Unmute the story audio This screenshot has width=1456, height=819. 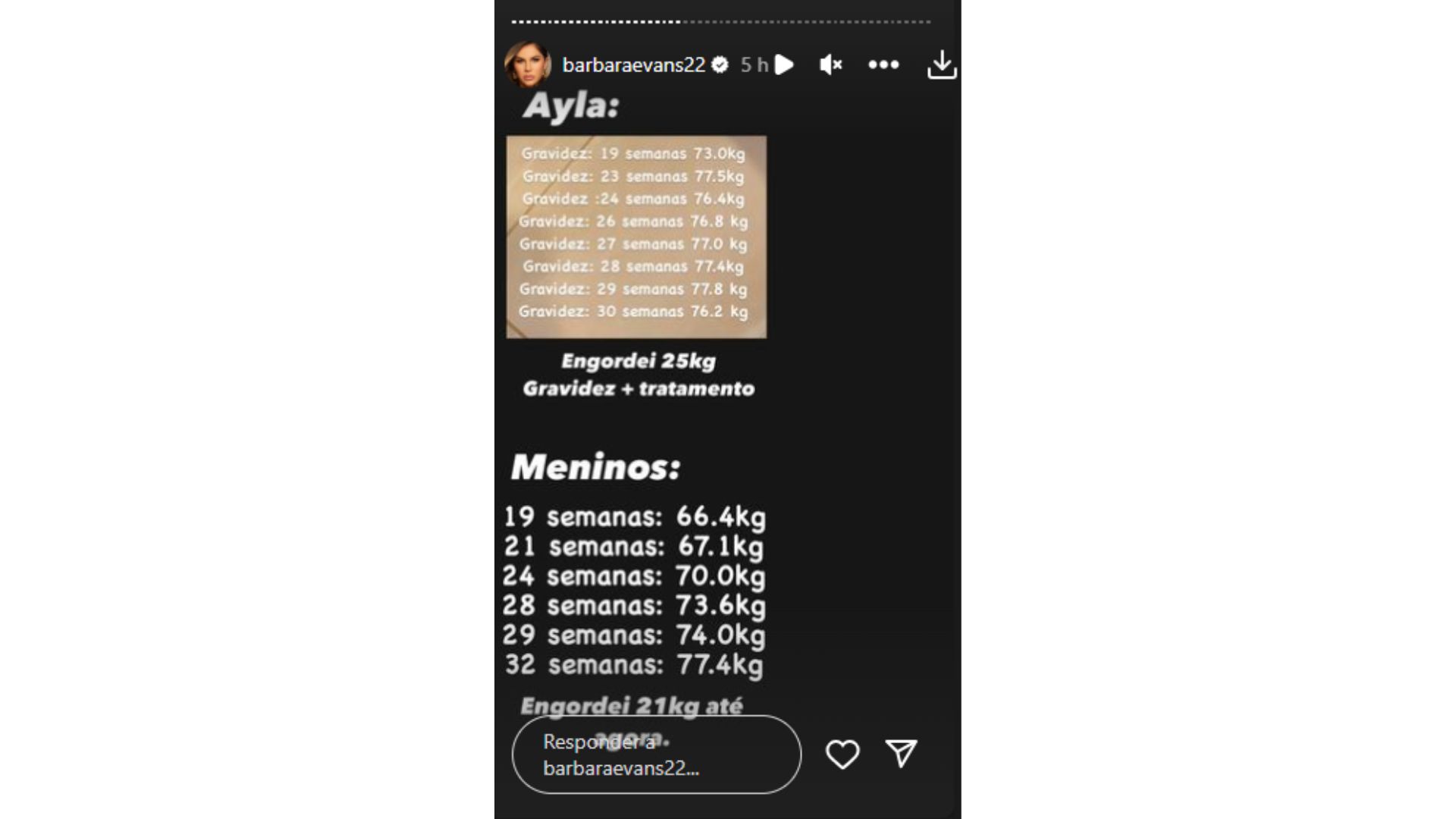tap(830, 65)
